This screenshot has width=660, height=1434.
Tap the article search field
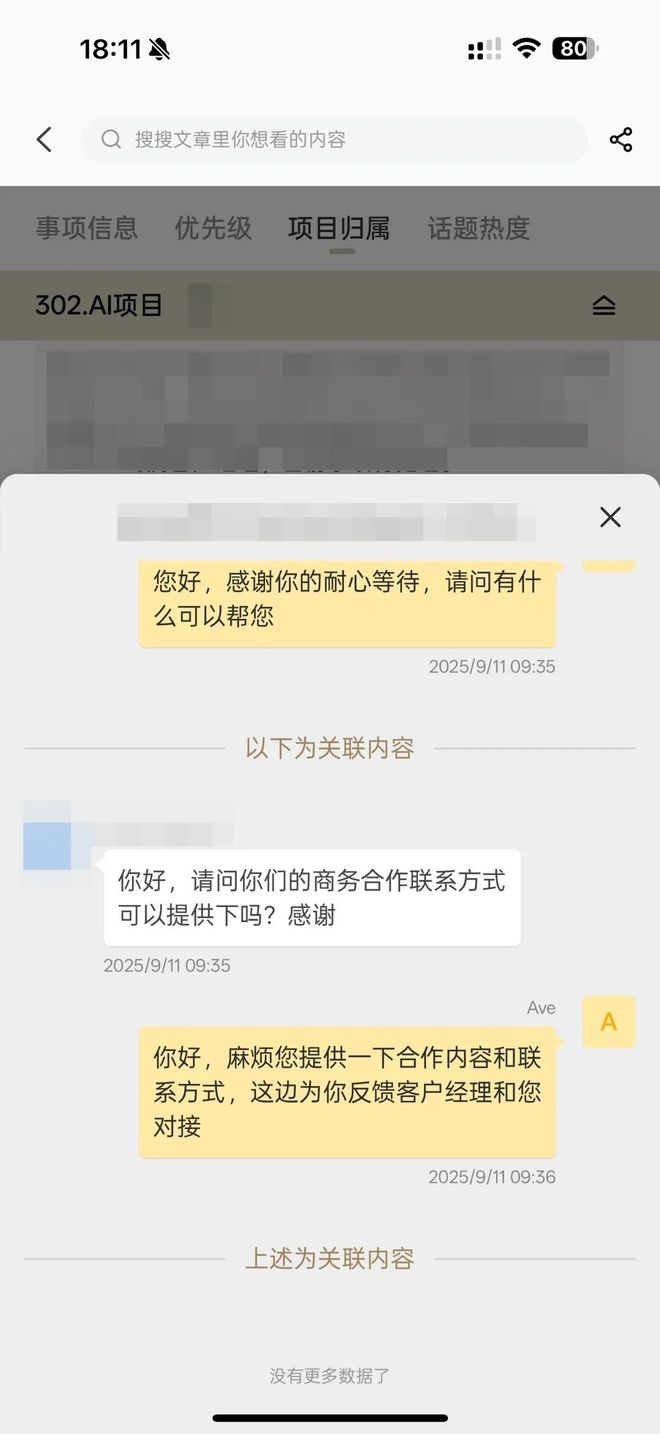pos(334,139)
